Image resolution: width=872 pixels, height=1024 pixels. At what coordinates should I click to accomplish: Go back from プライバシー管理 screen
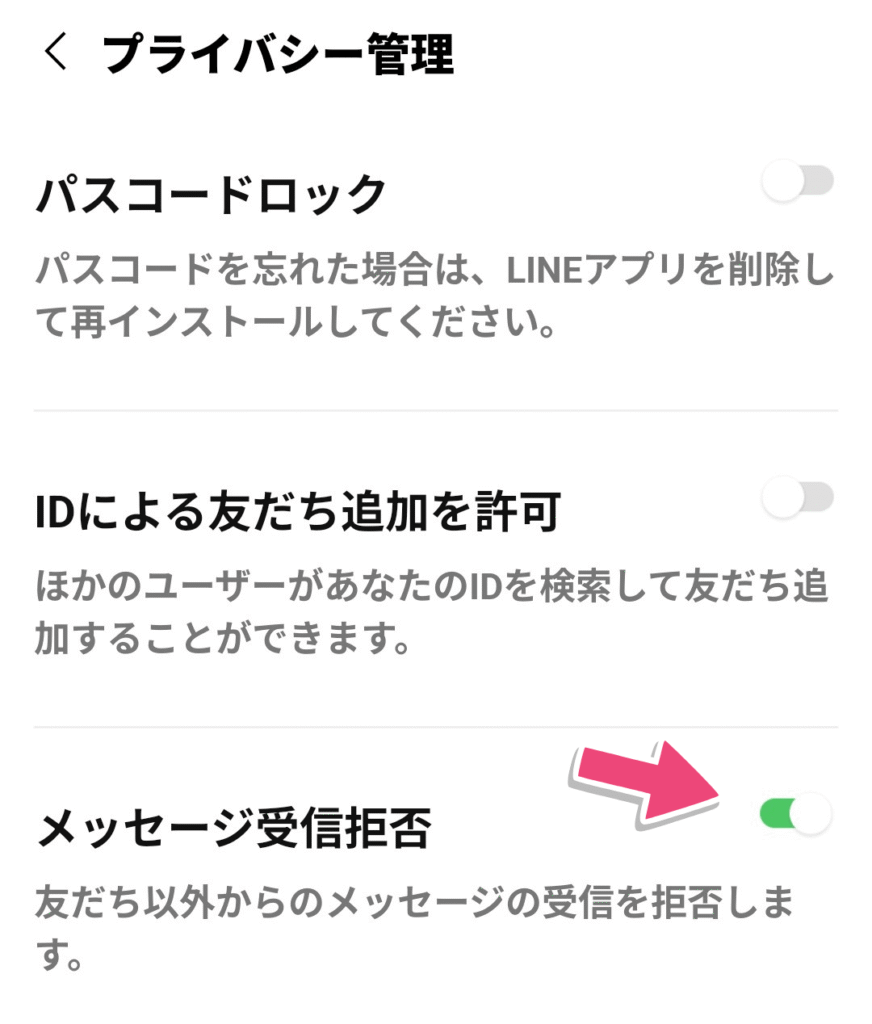55,54
